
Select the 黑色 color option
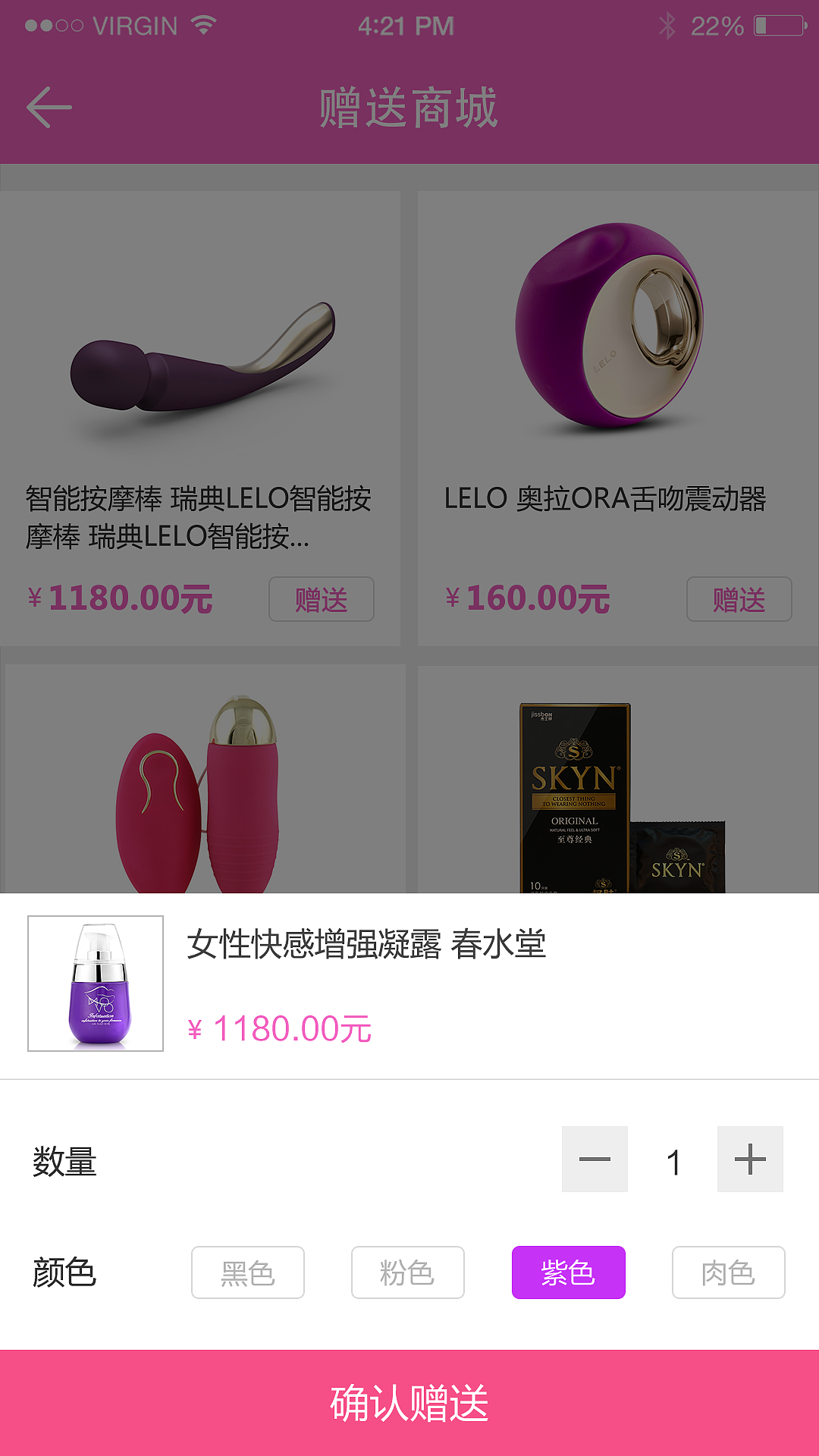coord(248,1272)
